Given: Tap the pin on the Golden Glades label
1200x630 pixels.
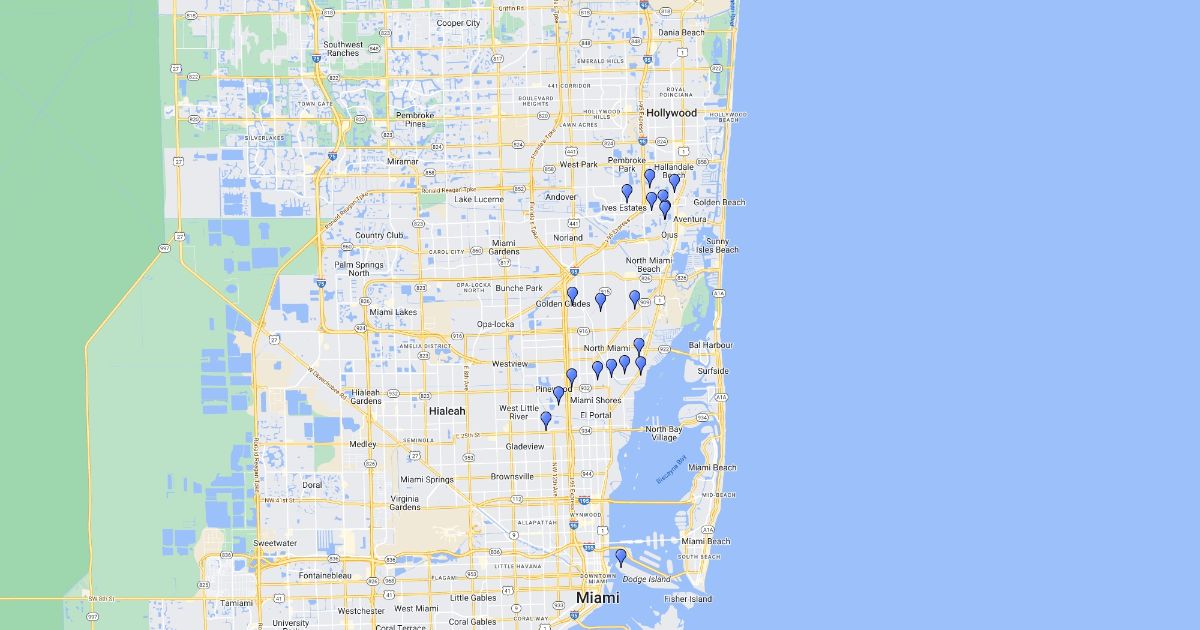Looking at the screenshot, I should click(572, 296).
